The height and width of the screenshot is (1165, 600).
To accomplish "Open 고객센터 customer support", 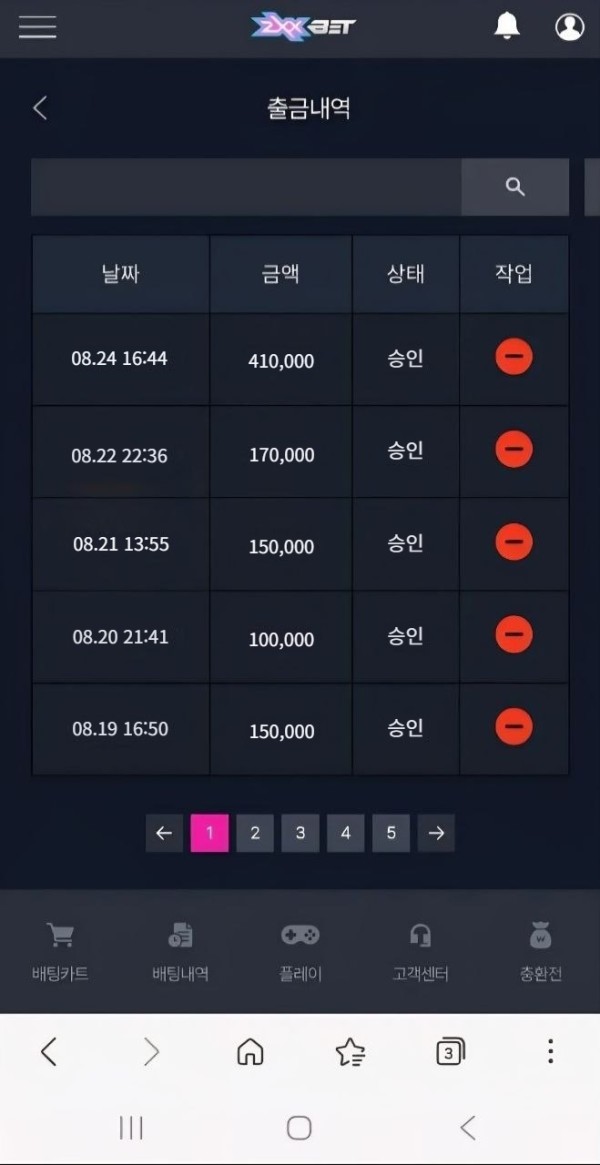I will click(x=420, y=953).
